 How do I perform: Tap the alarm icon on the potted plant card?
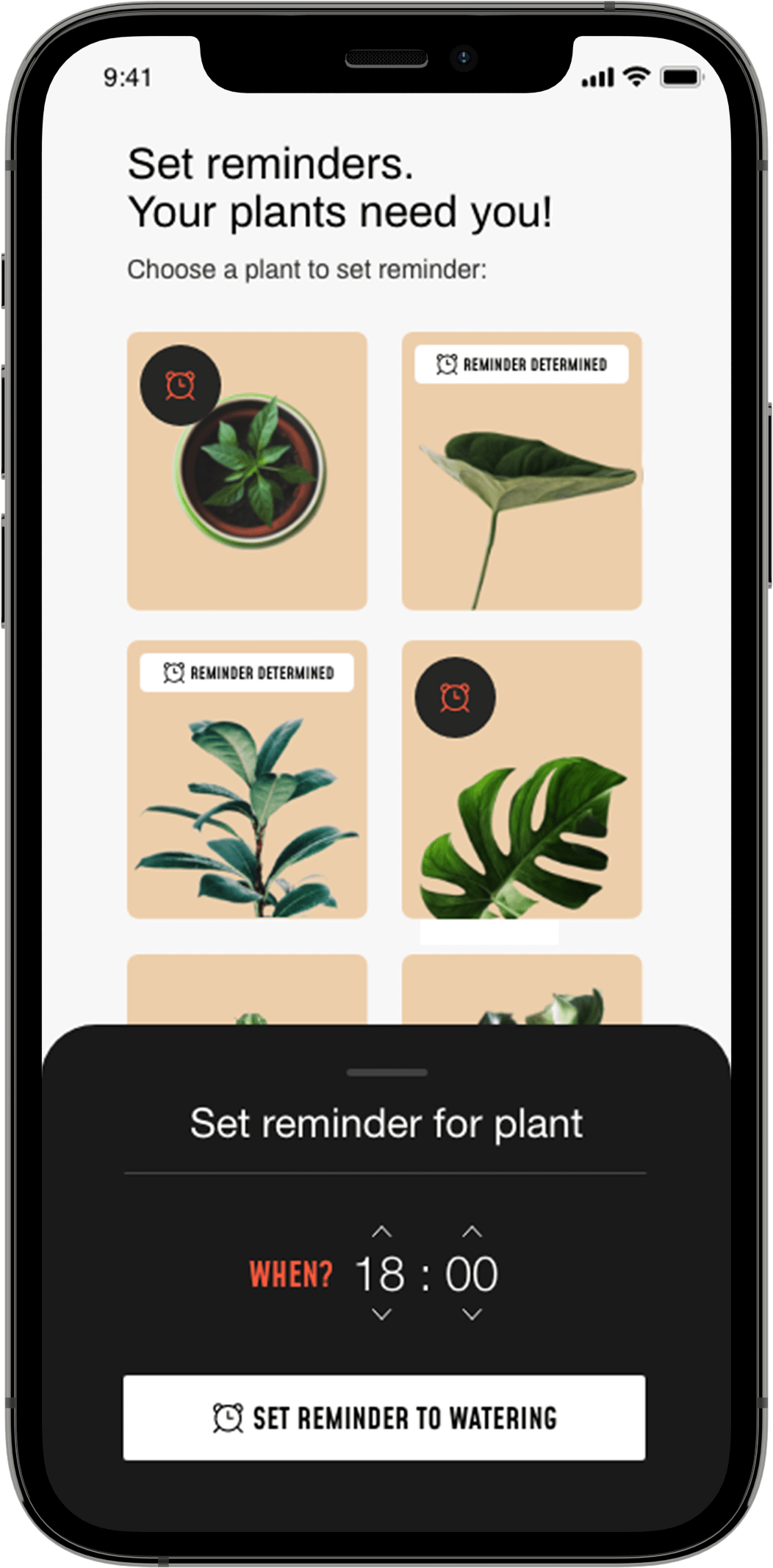180,385
